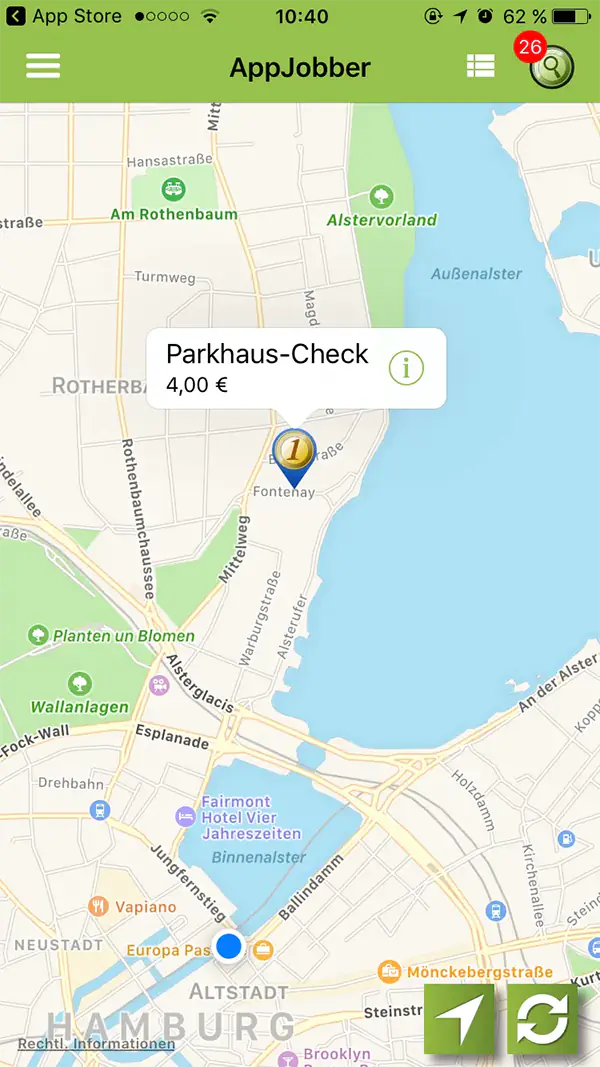600x1067 pixels.
Task: Switch to the list view
Action: [x=480, y=66]
